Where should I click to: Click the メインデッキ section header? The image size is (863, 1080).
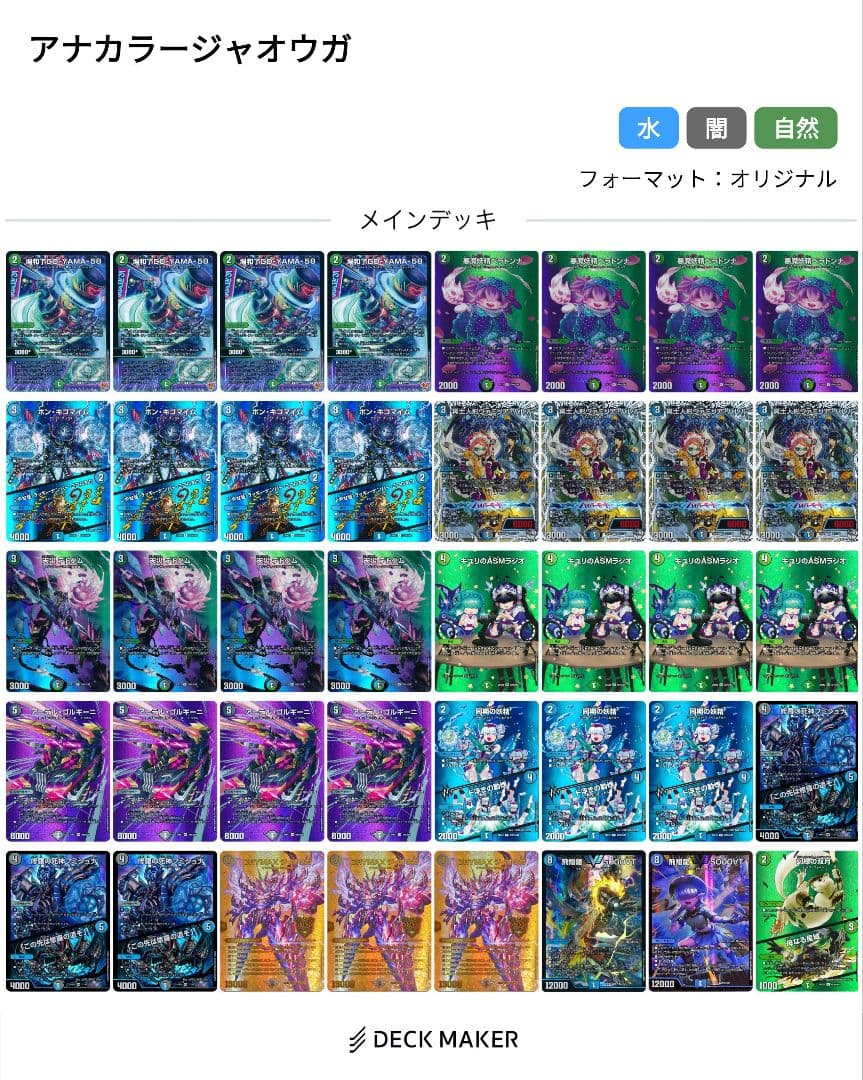point(431,214)
